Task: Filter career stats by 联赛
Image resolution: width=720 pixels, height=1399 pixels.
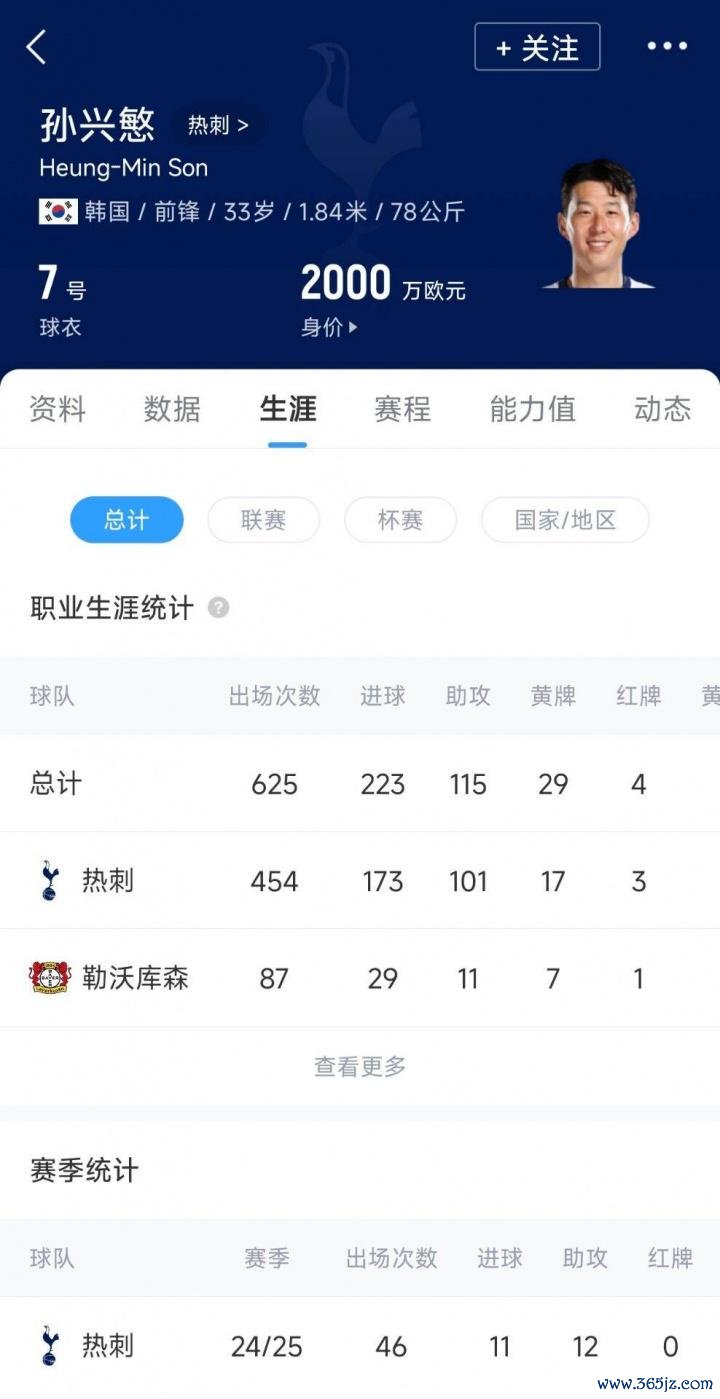Action: (263, 520)
